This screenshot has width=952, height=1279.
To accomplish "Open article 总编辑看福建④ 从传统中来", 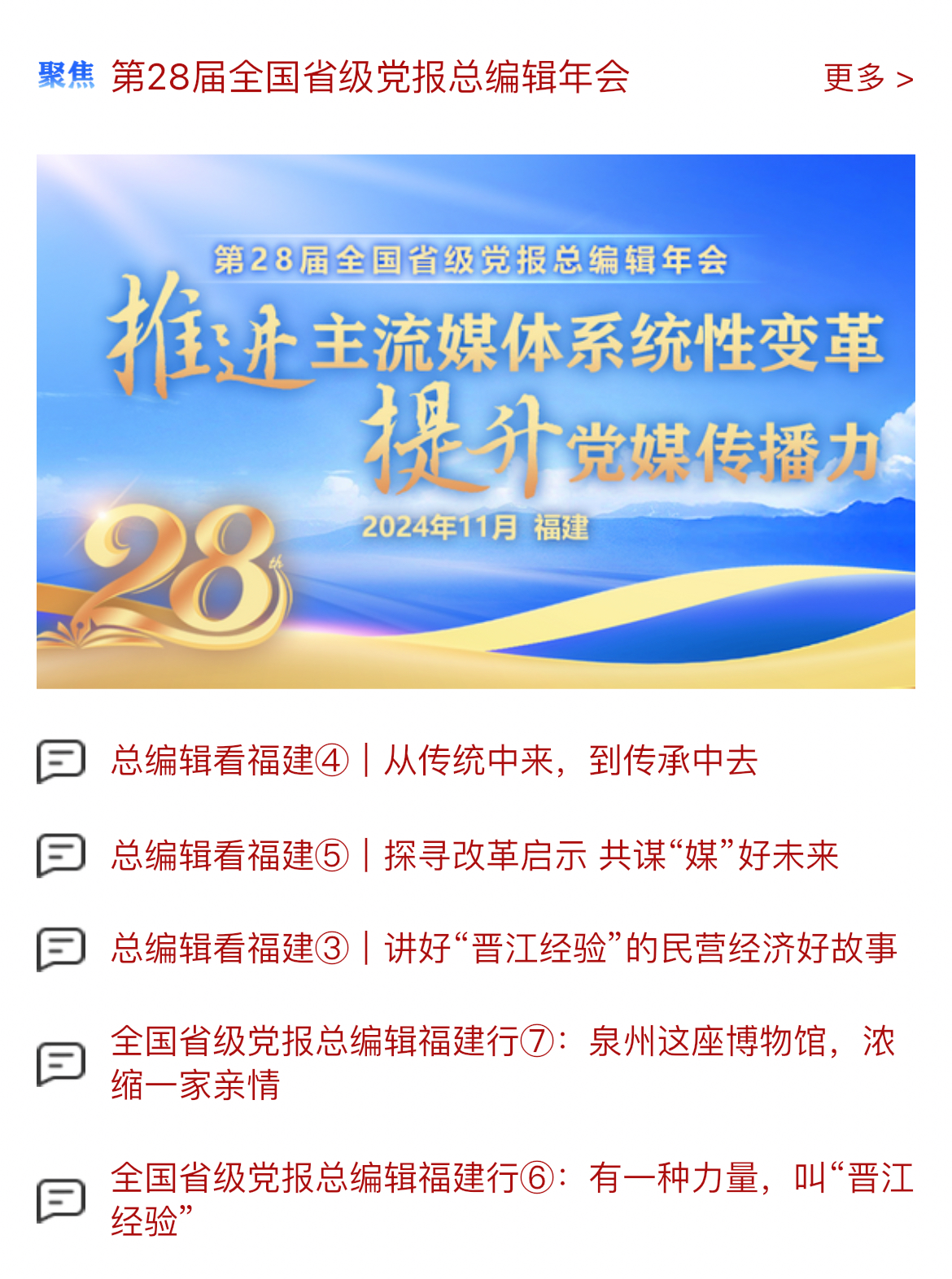I will click(434, 761).
